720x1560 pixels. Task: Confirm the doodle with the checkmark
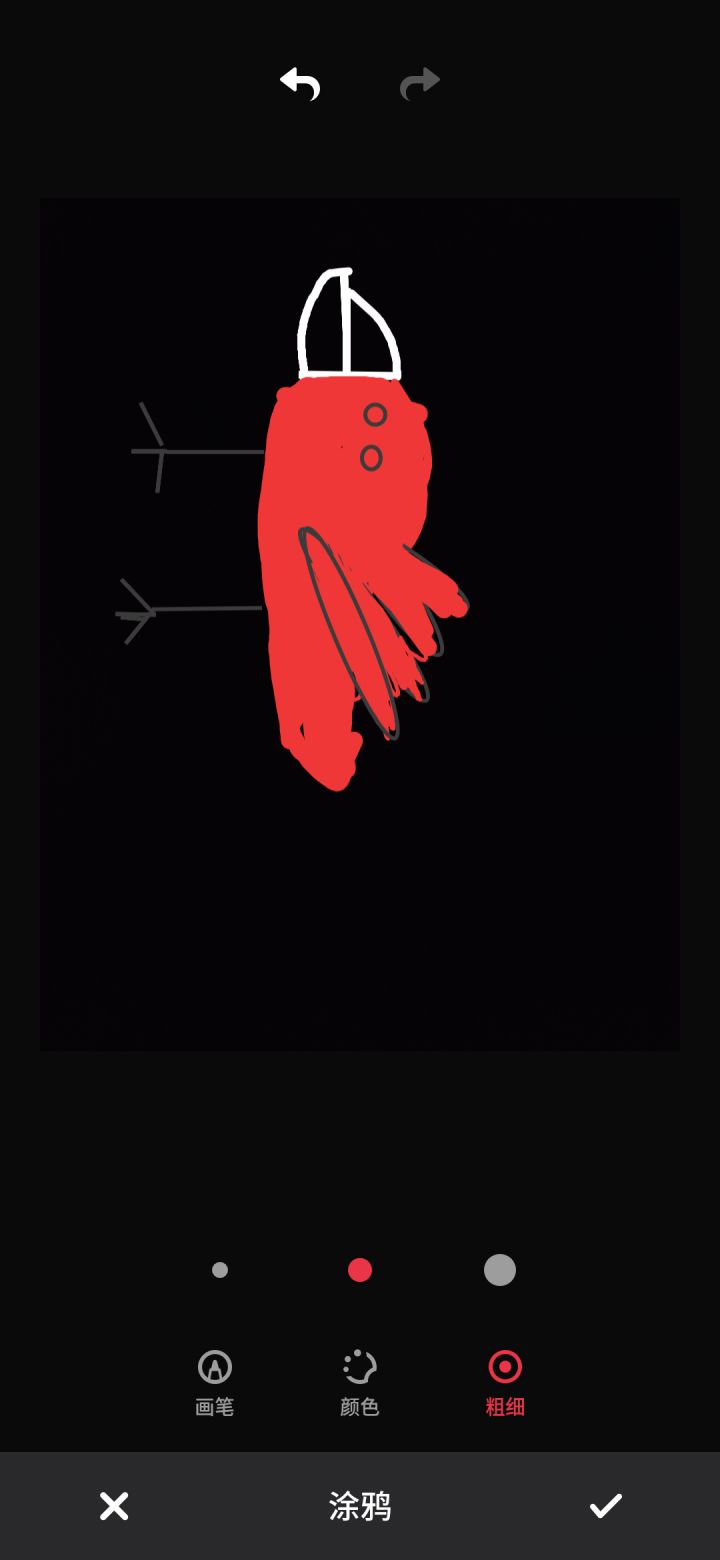coord(606,1506)
